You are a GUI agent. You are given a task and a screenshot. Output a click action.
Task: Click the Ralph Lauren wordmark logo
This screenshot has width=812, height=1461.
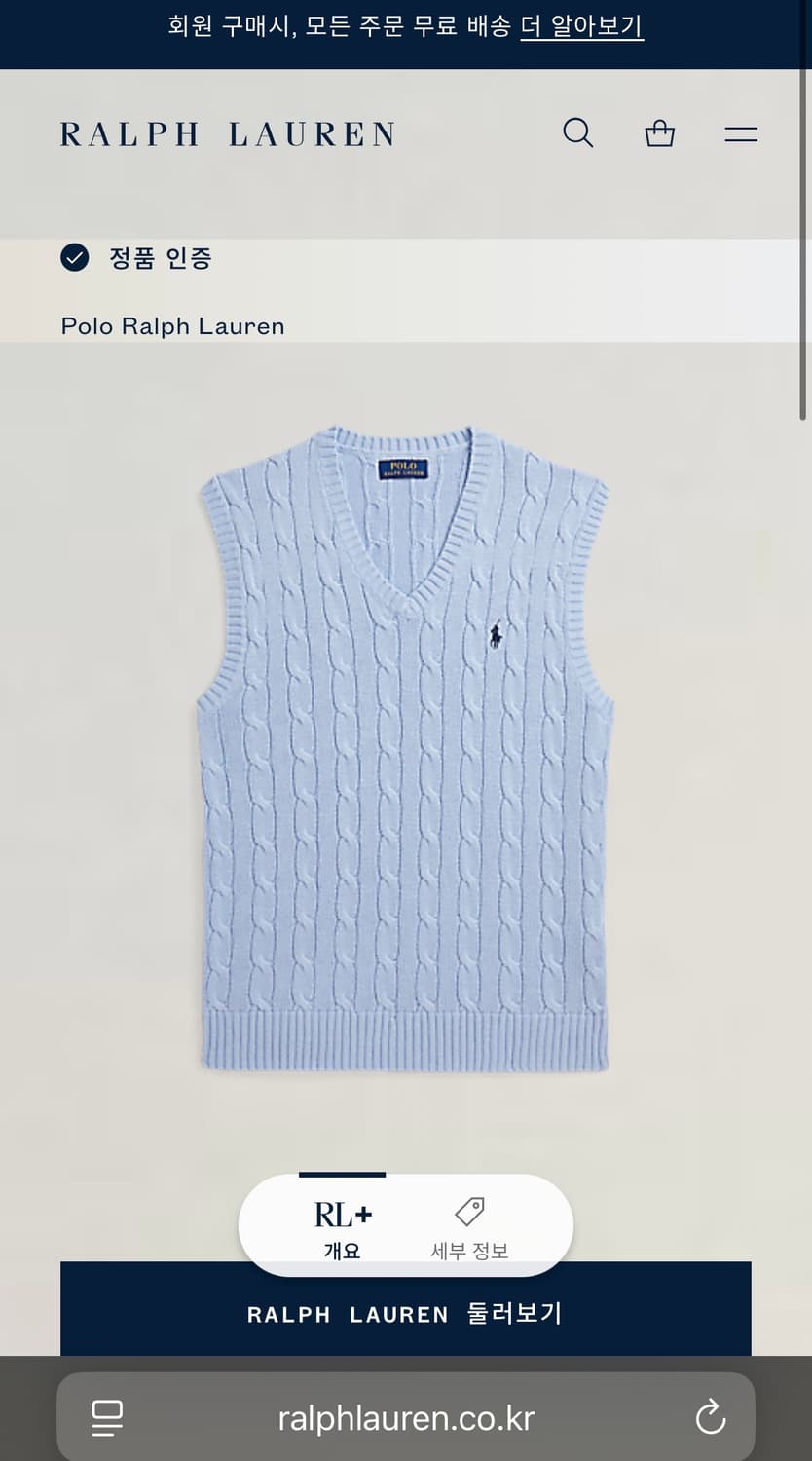(x=228, y=133)
